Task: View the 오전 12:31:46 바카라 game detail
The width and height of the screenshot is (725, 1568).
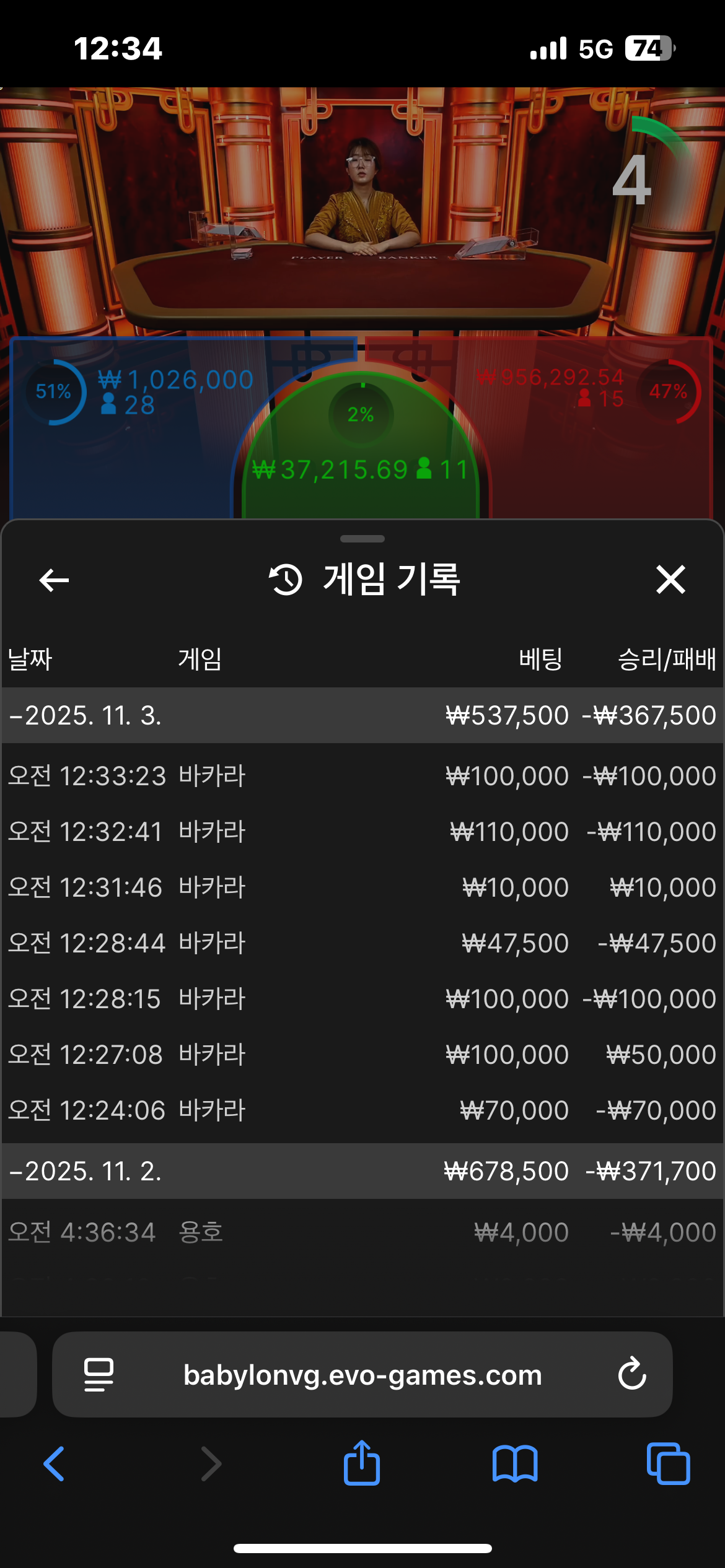Action: pos(362,887)
